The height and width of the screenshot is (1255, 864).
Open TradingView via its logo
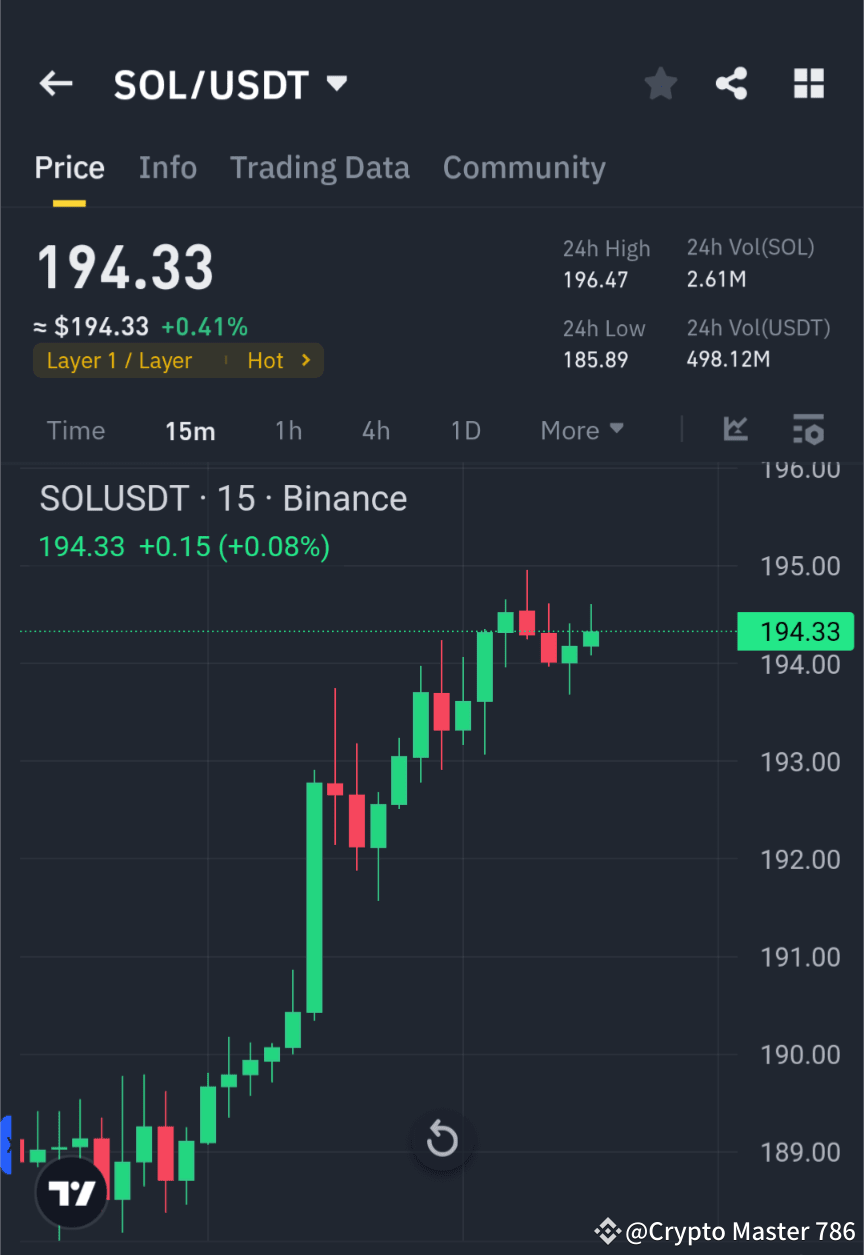[x=70, y=1191]
